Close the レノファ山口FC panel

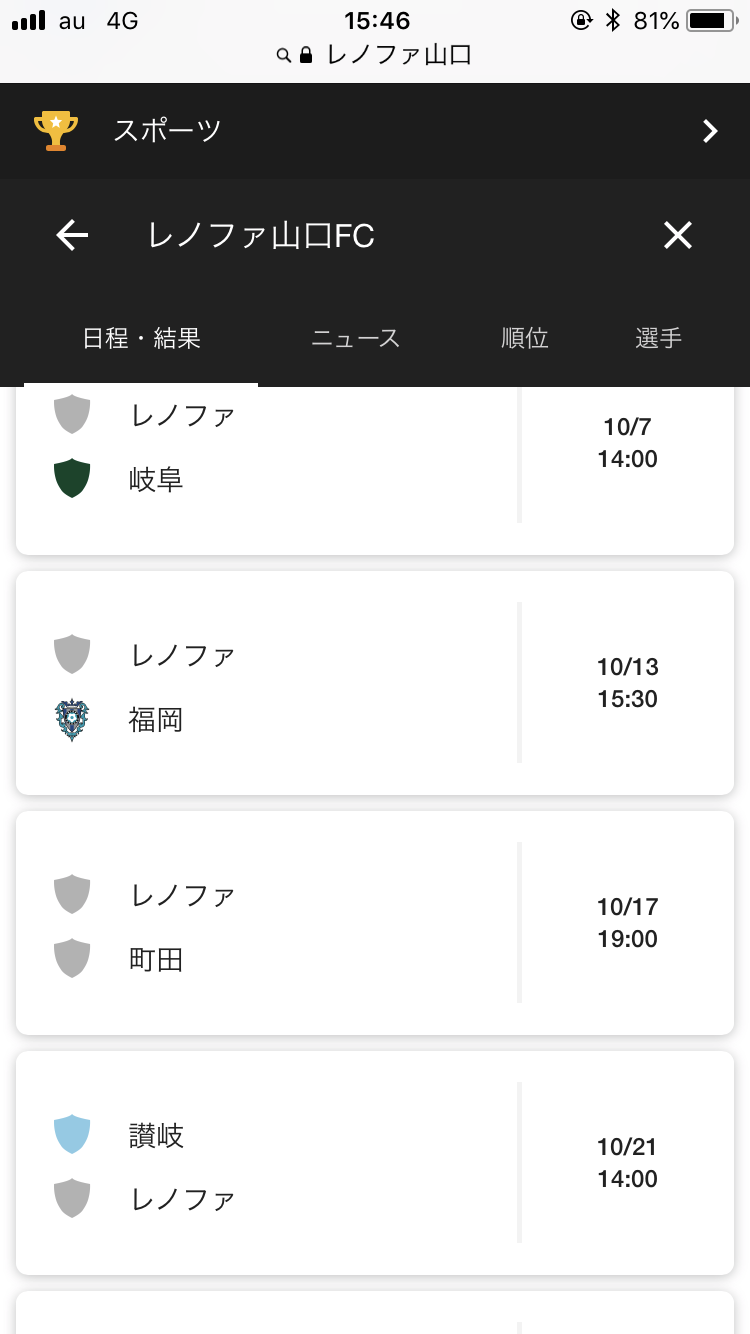point(678,235)
